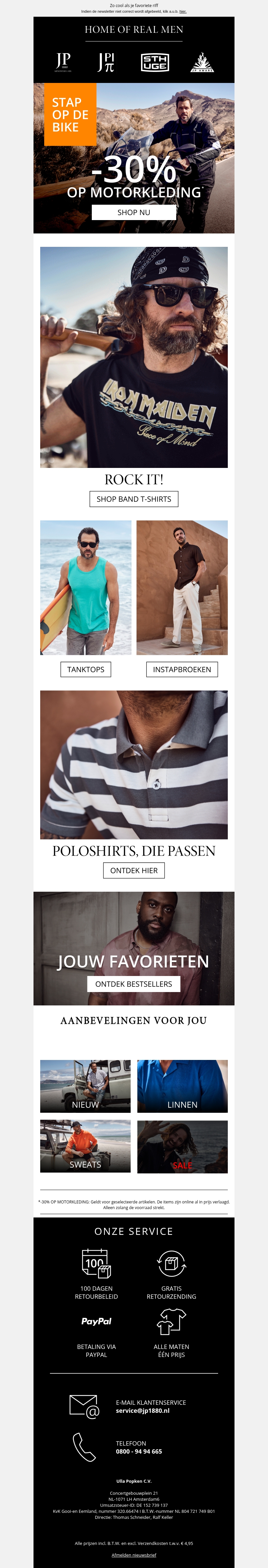Image resolution: width=268 pixels, height=1568 pixels.
Task: Select the TANKTOPS button
Action: tap(85, 669)
